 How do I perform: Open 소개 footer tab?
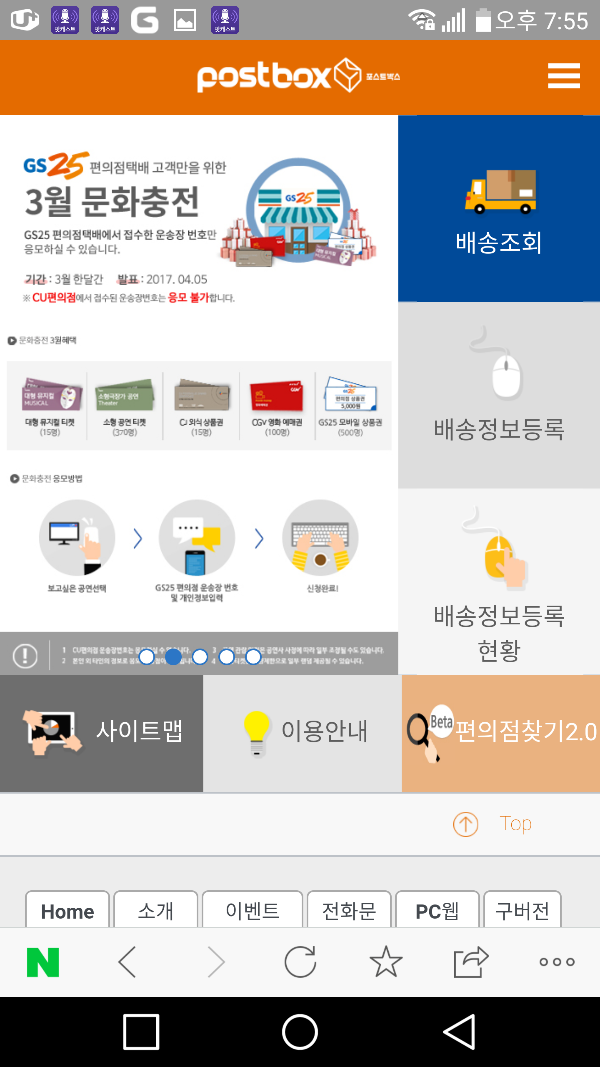click(155, 911)
